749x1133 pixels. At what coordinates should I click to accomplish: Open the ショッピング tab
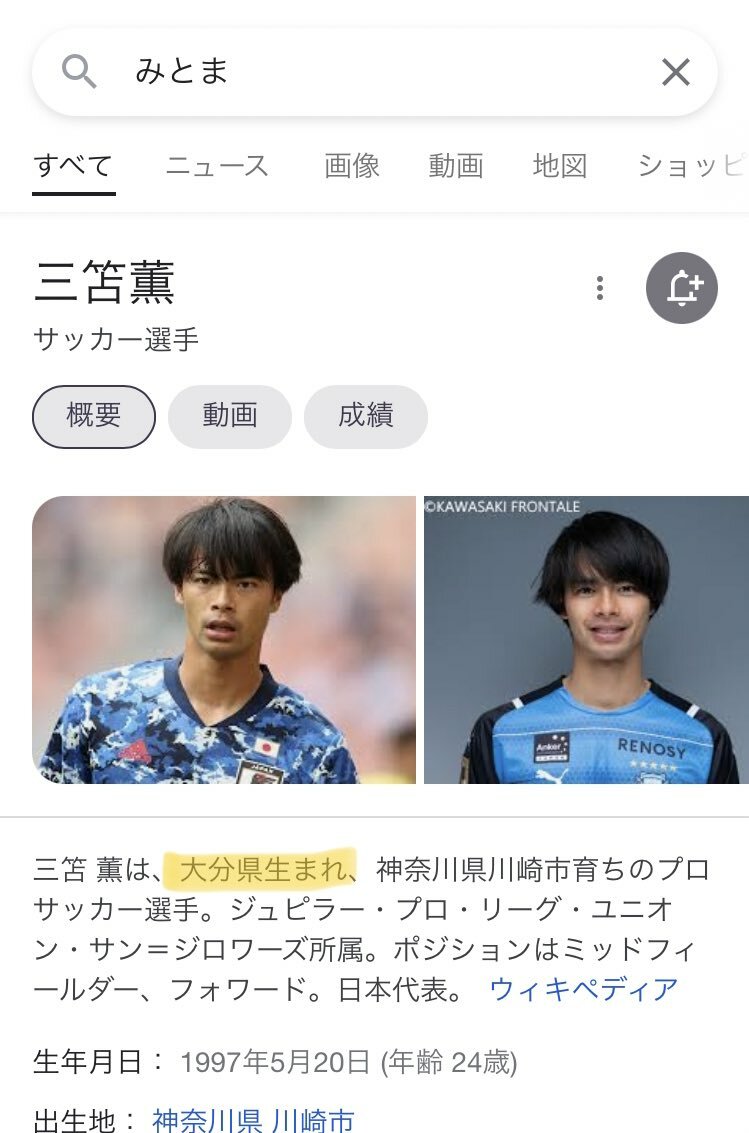[692, 166]
